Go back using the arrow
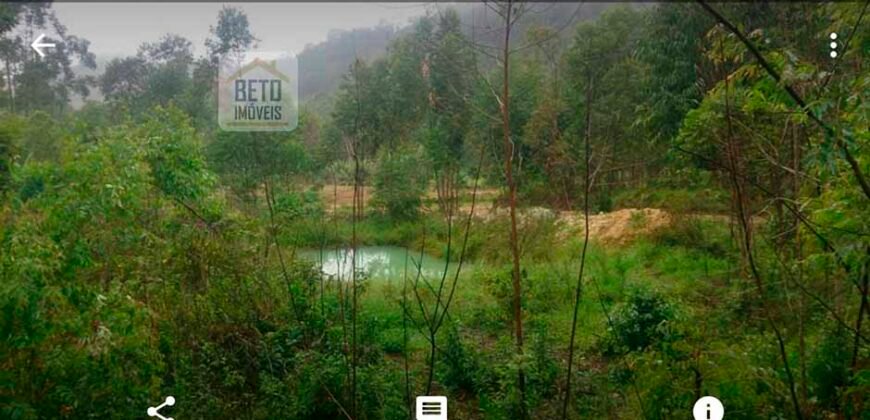The height and width of the screenshot is (420, 870). coord(43,45)
